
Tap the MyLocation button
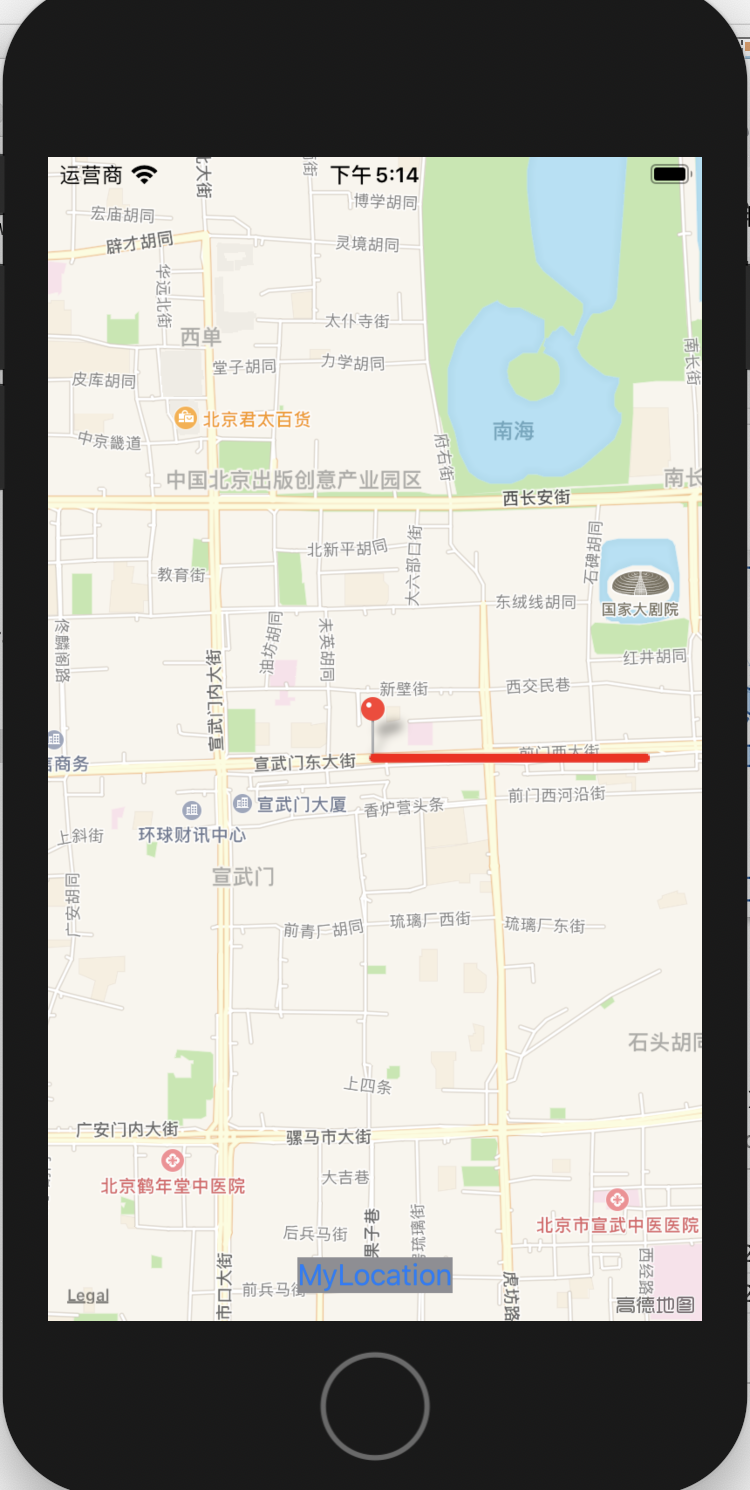click(x=375, y=1275)
